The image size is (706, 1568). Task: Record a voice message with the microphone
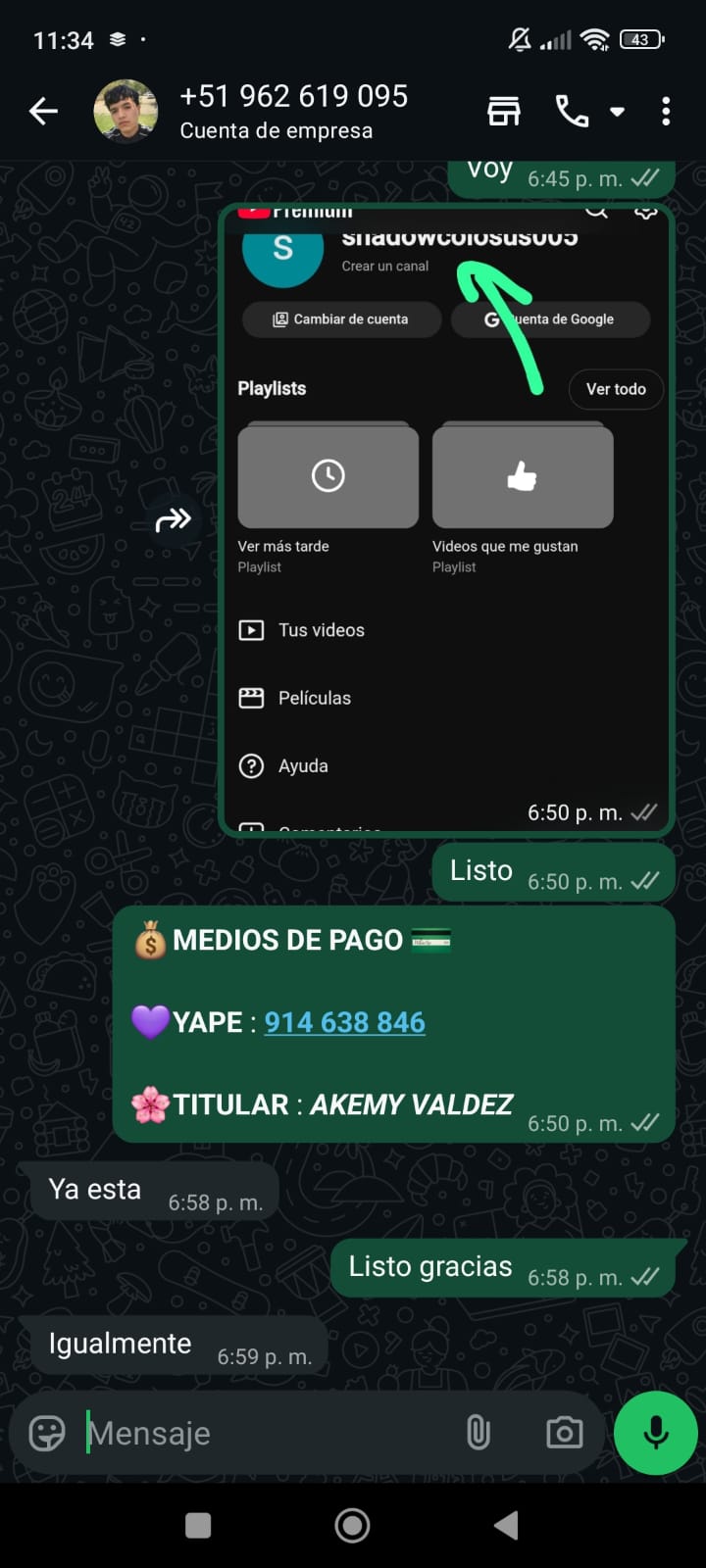[655, 1433]
